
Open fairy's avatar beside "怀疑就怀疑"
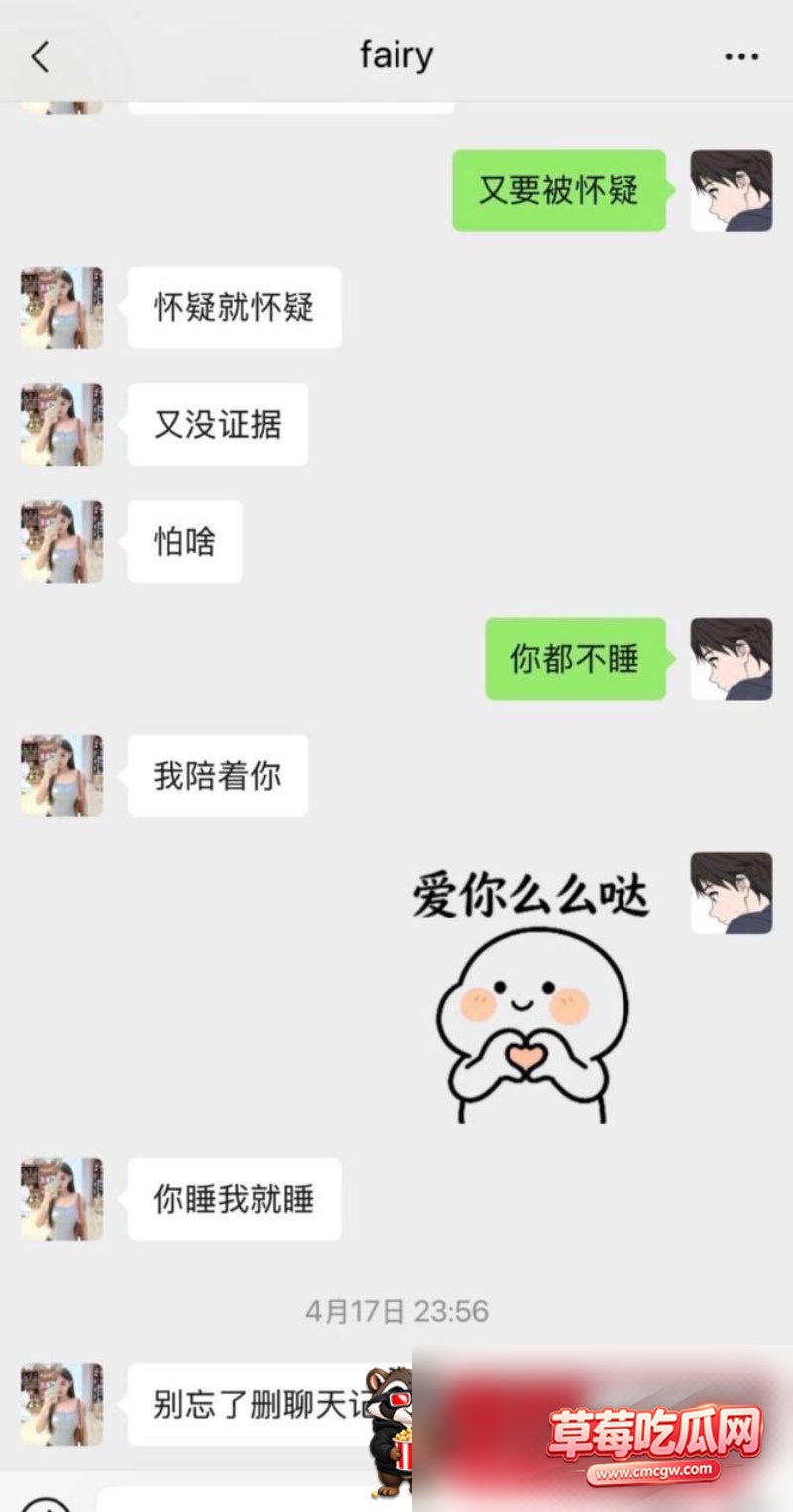click(x=61, y=307)
